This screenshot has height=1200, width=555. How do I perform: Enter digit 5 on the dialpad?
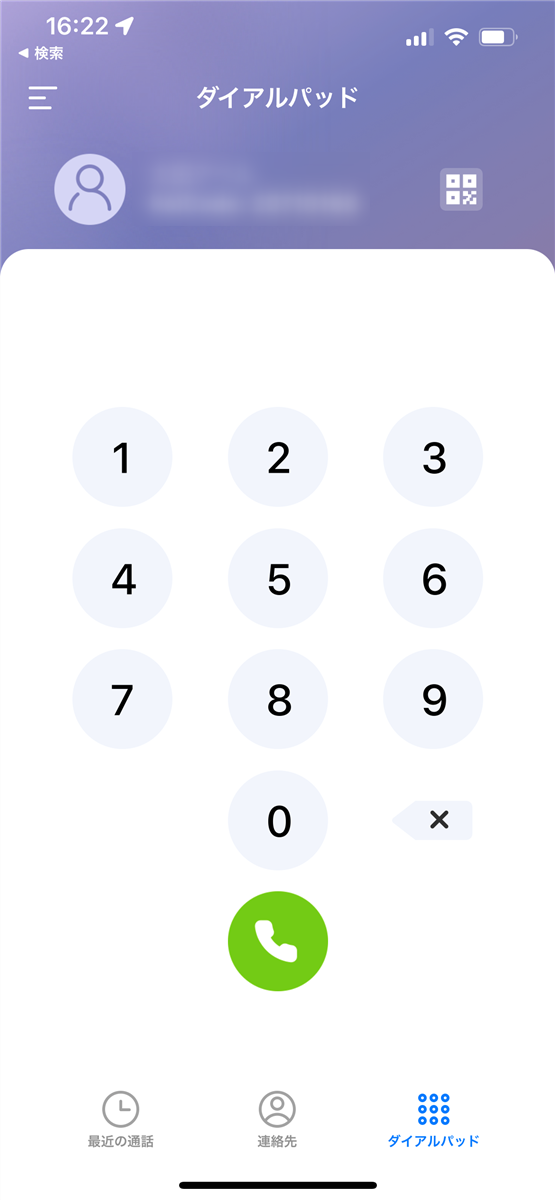[x=278, y=579]
